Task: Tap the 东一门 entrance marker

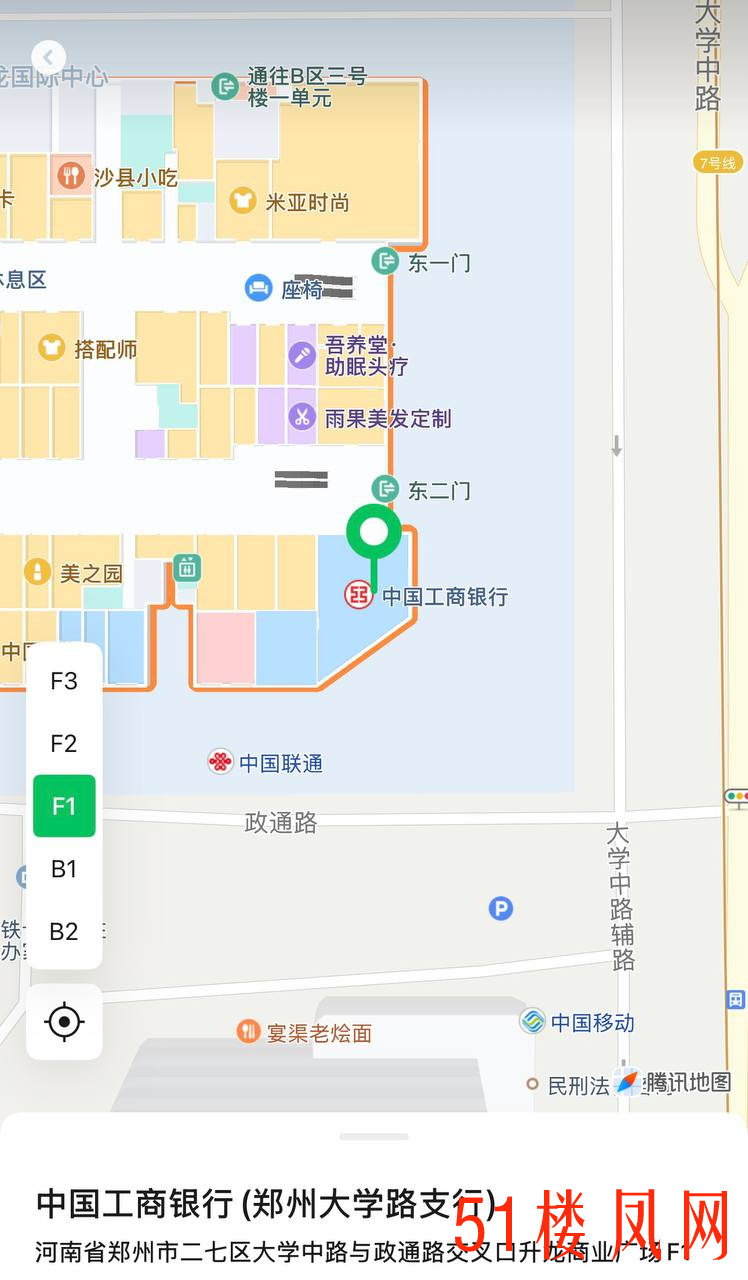Action: 385,262
